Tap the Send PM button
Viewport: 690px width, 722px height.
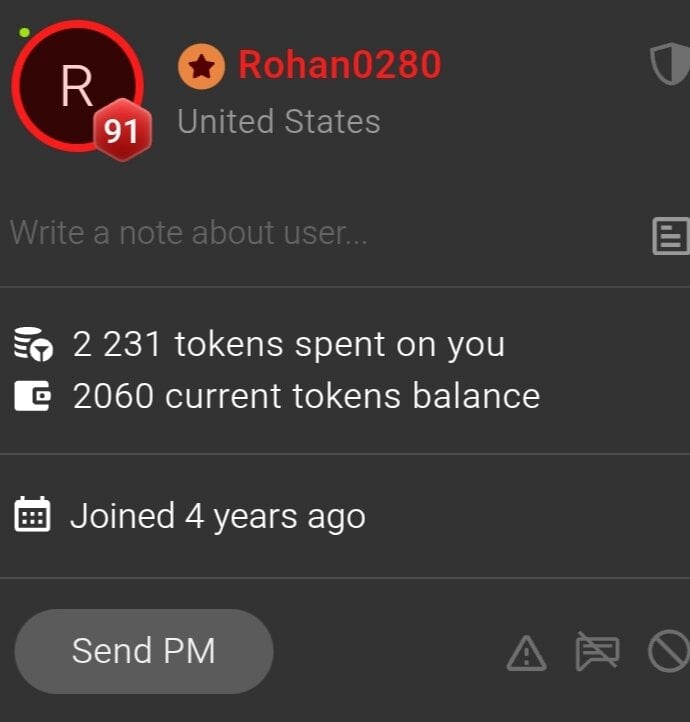[x=143, y=651]
